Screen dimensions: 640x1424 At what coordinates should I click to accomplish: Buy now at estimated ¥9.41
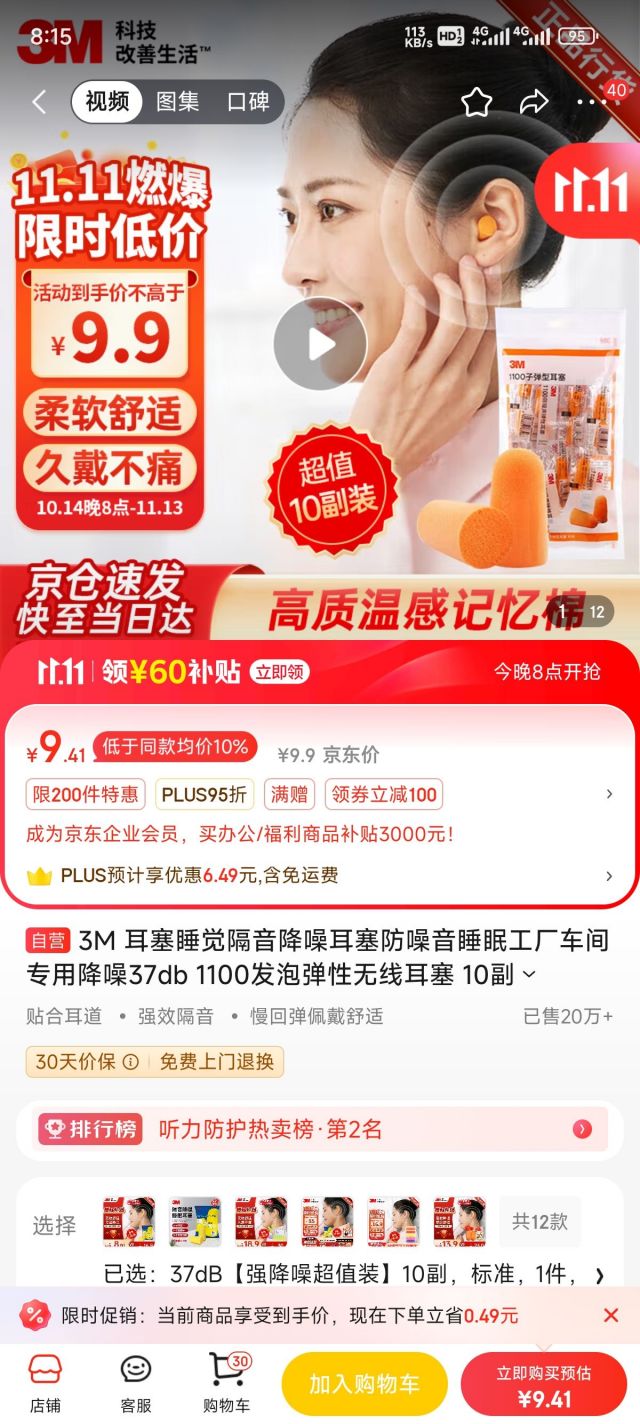(544, 1384)
